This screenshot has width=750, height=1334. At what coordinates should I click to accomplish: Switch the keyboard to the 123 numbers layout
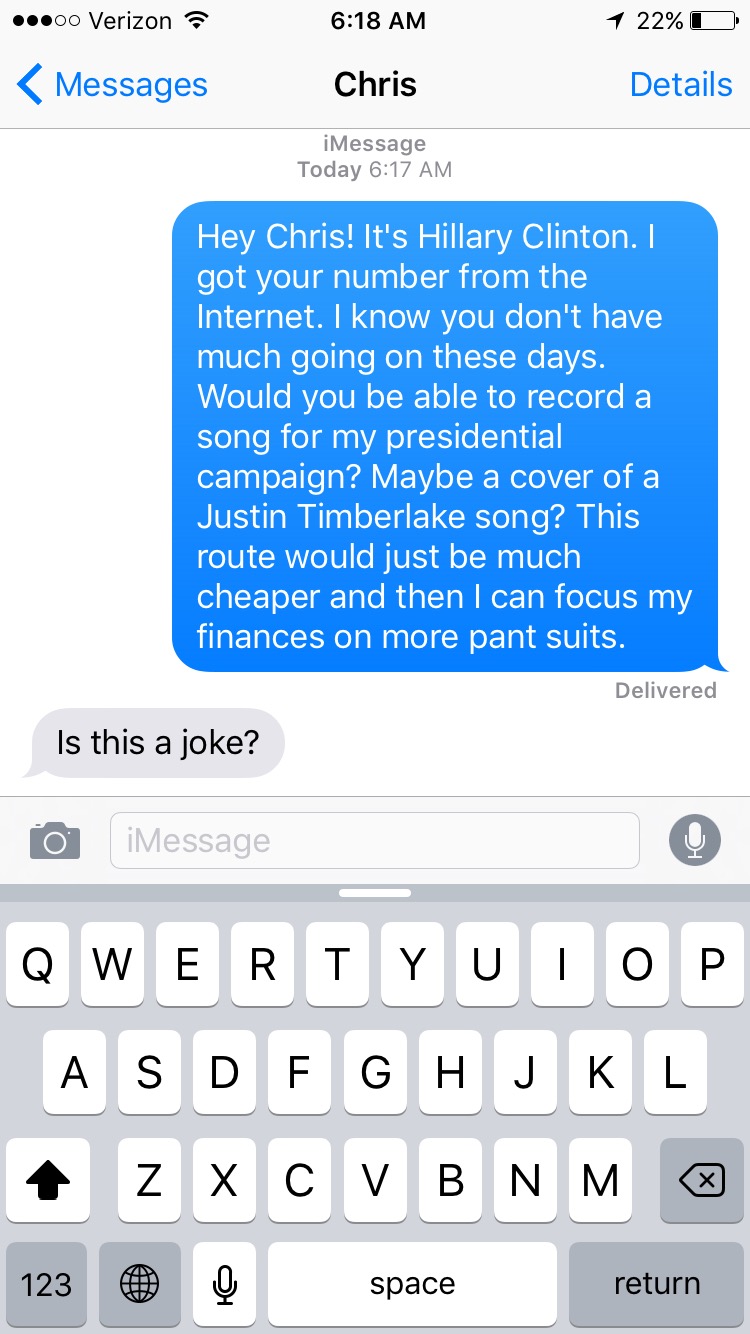(46, 1284)
